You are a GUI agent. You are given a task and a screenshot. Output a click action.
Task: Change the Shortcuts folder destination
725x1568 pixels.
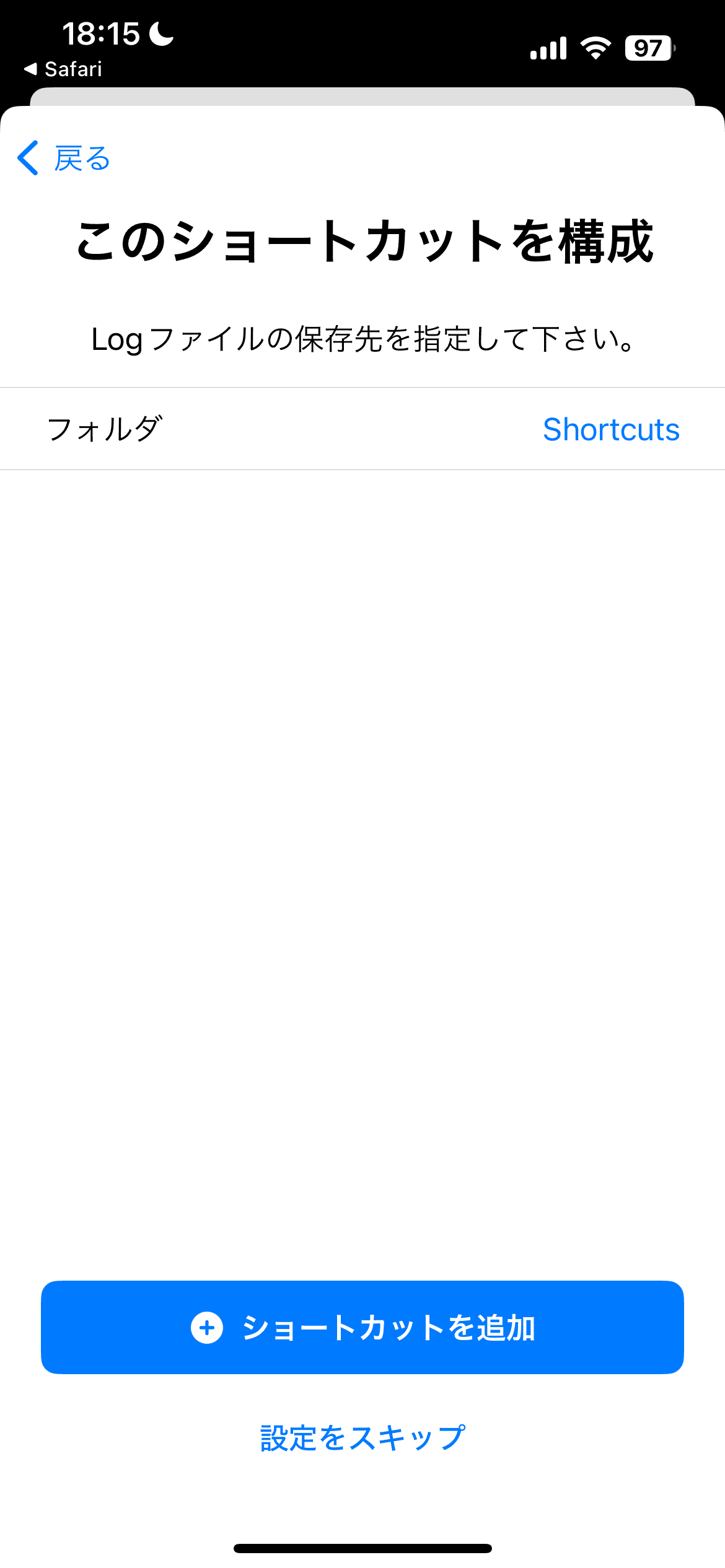click(x=610, y=429)
